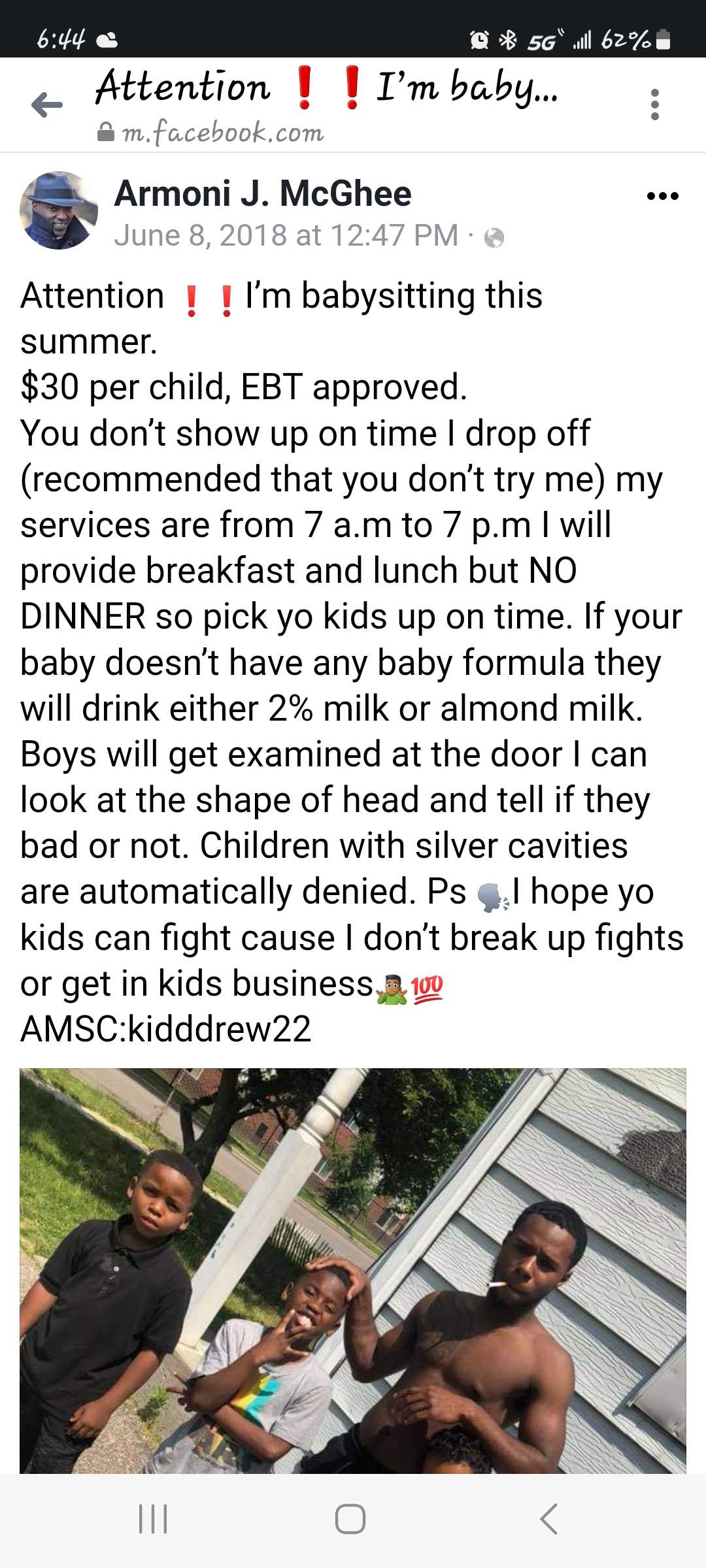Open Armoni J. McGhee's profile picture

click(x=59, y=210)
